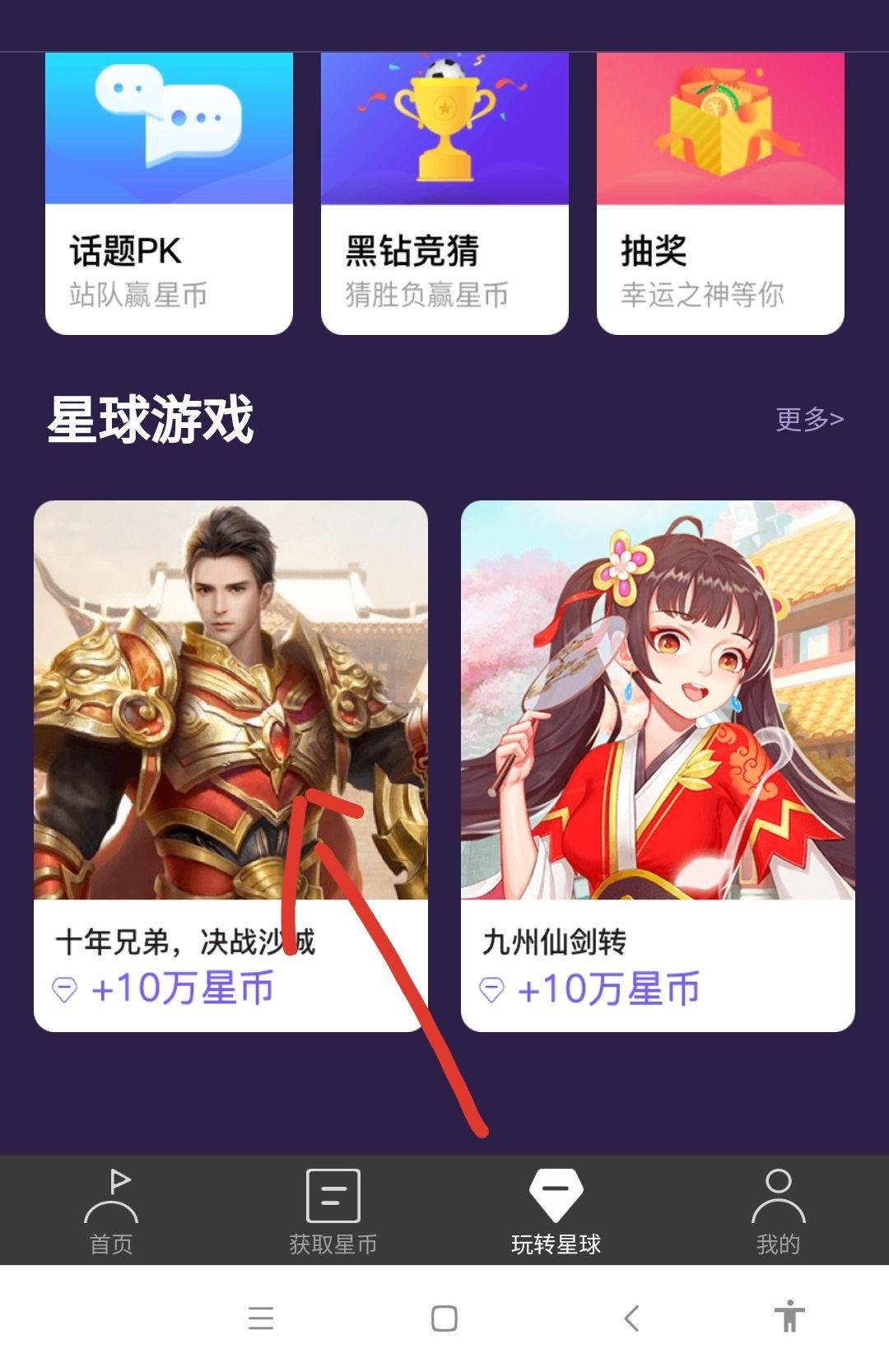Open the 我的 profile tab
Viewport: 889px width, 1372px height.
pyautogui.click(x=778, y=1210)
